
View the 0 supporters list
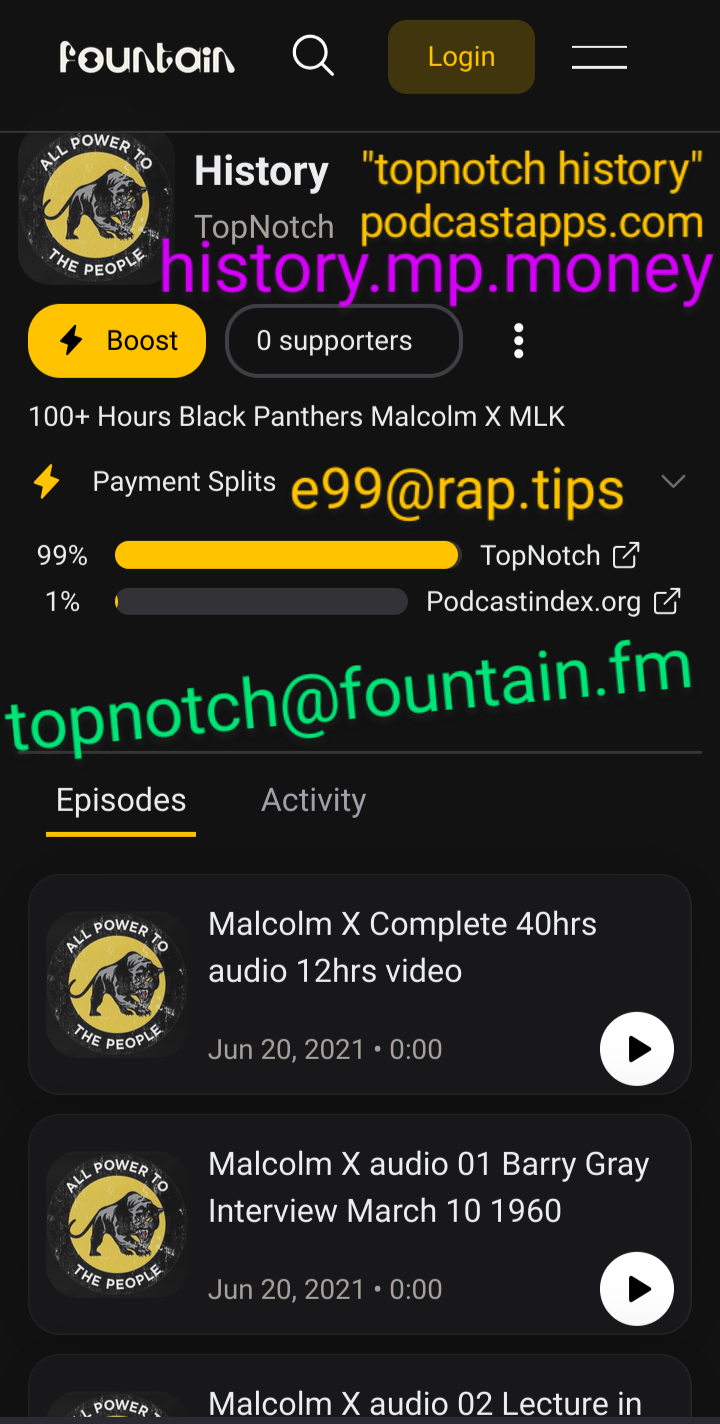click(344, 341)
